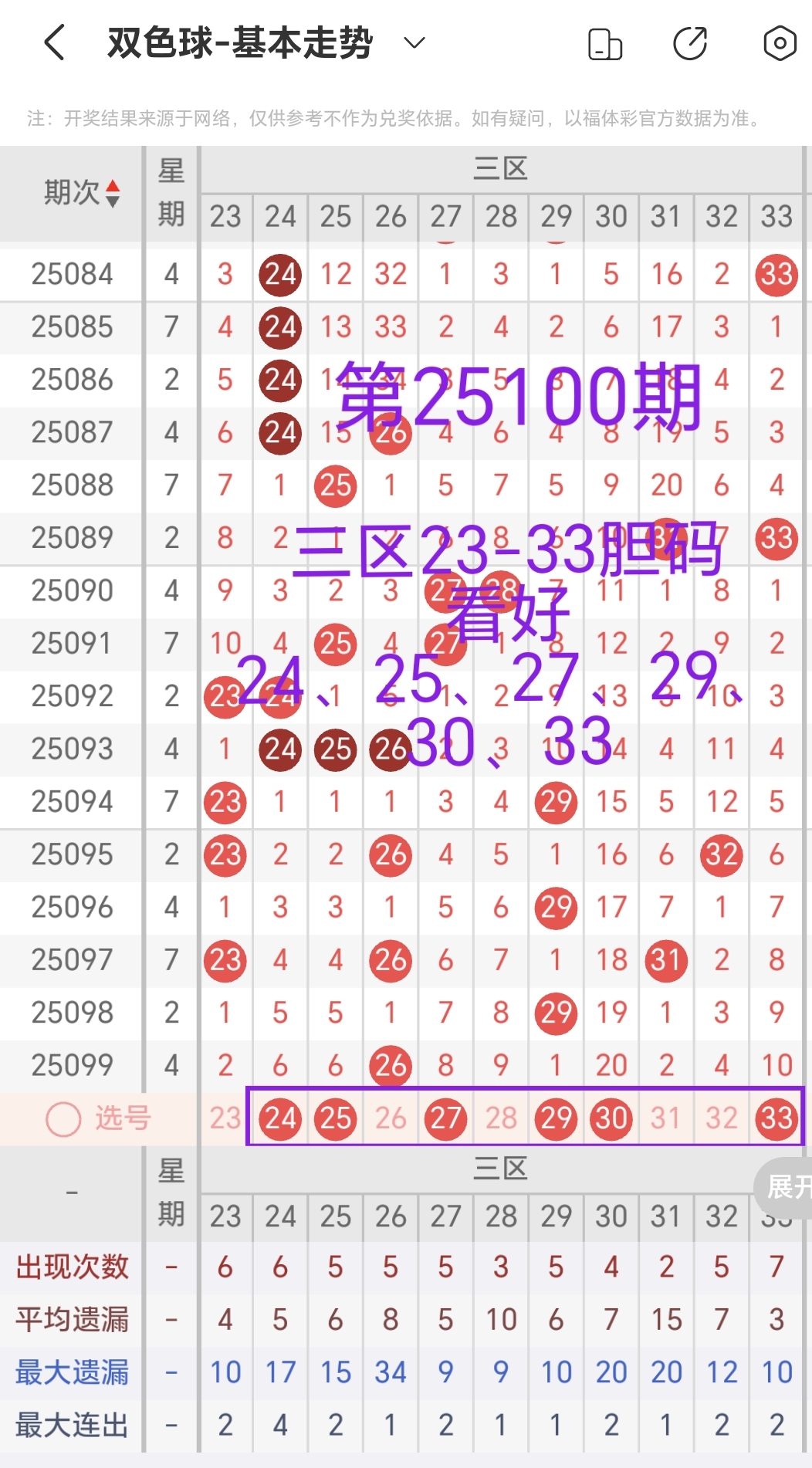Toggle the 期次 column sort arrows

coord(111,193)
